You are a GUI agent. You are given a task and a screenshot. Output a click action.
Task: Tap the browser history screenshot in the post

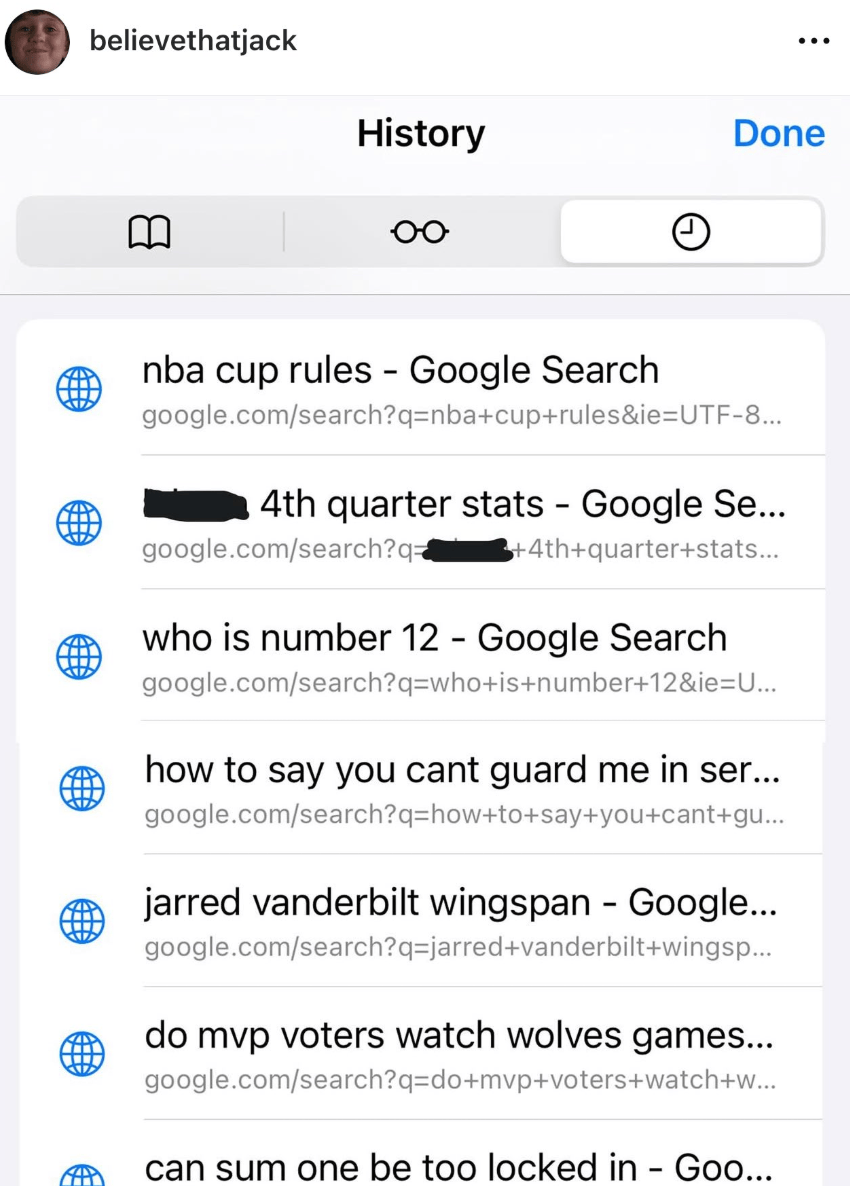(425, 640)
